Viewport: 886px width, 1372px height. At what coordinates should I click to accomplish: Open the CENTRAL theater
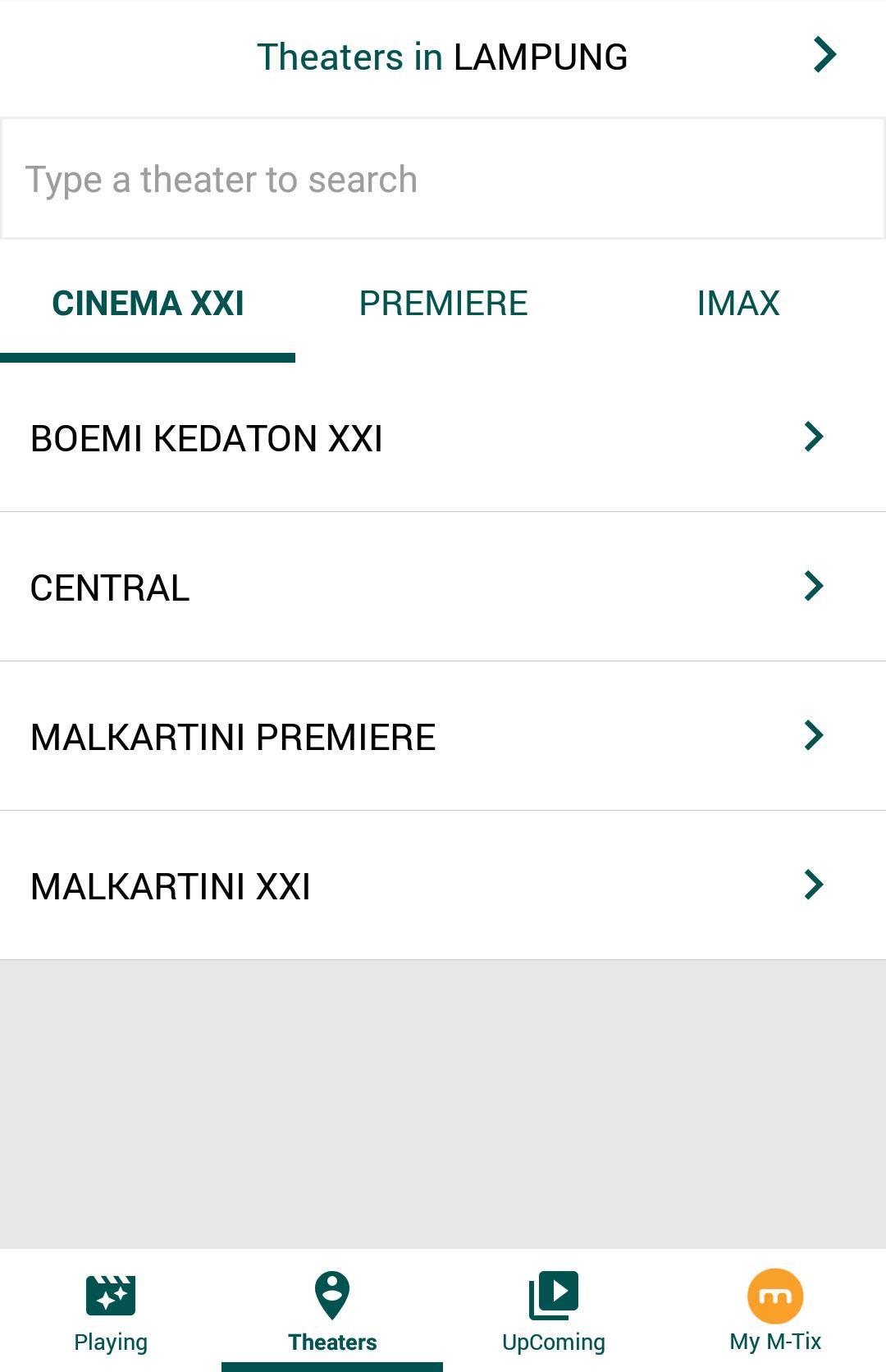coord(443,587)
